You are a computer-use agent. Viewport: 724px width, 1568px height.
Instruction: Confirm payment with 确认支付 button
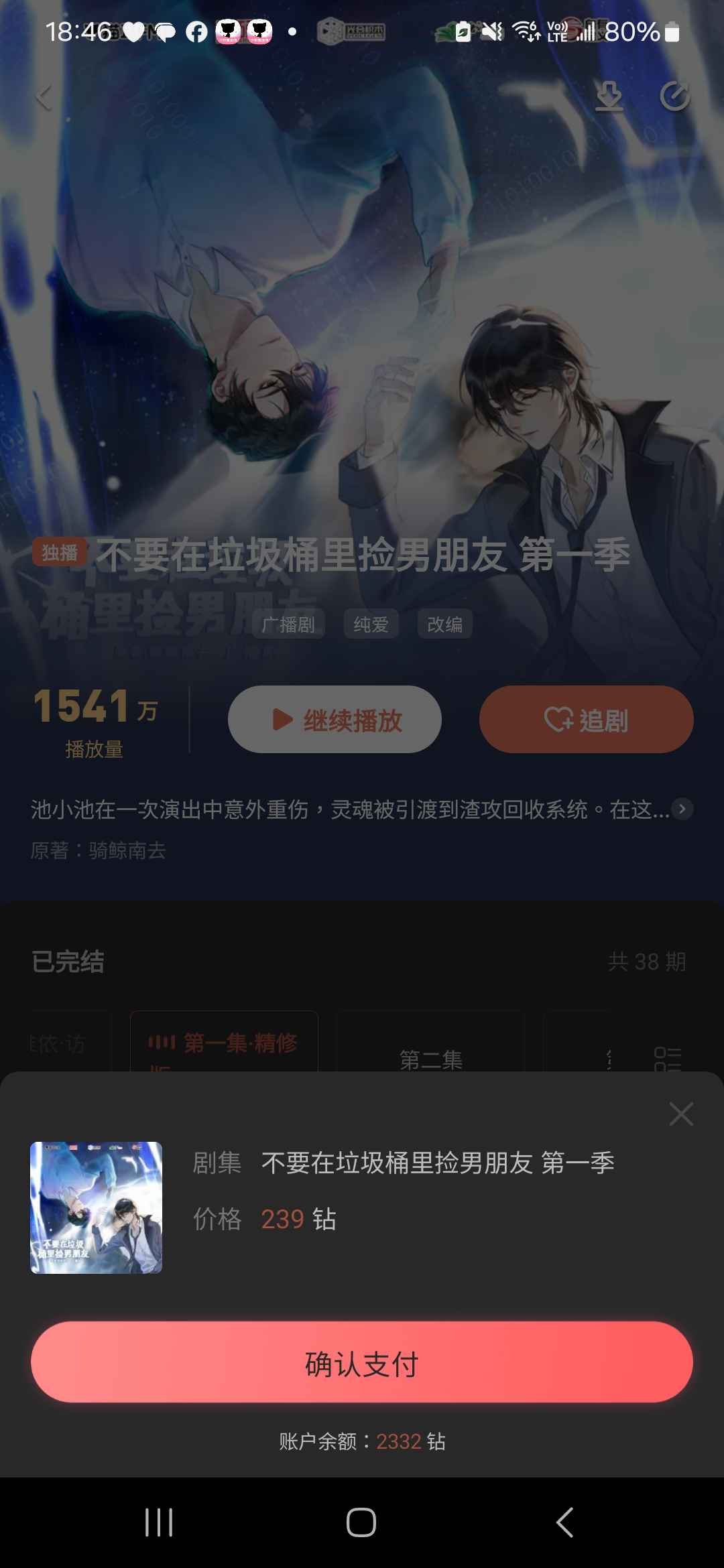coord(361,1362)
